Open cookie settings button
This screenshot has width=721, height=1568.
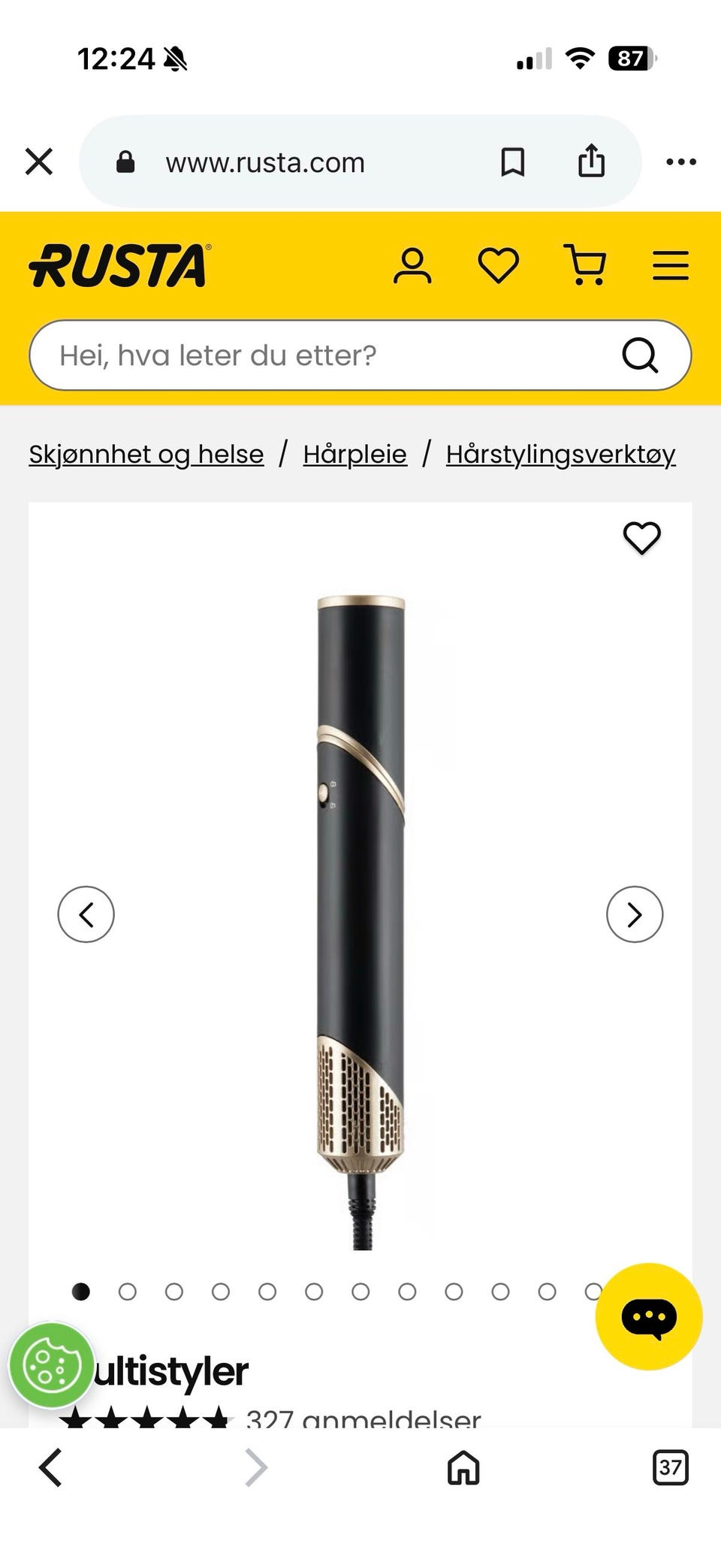pyautogui.click(x=51, y=1365)
